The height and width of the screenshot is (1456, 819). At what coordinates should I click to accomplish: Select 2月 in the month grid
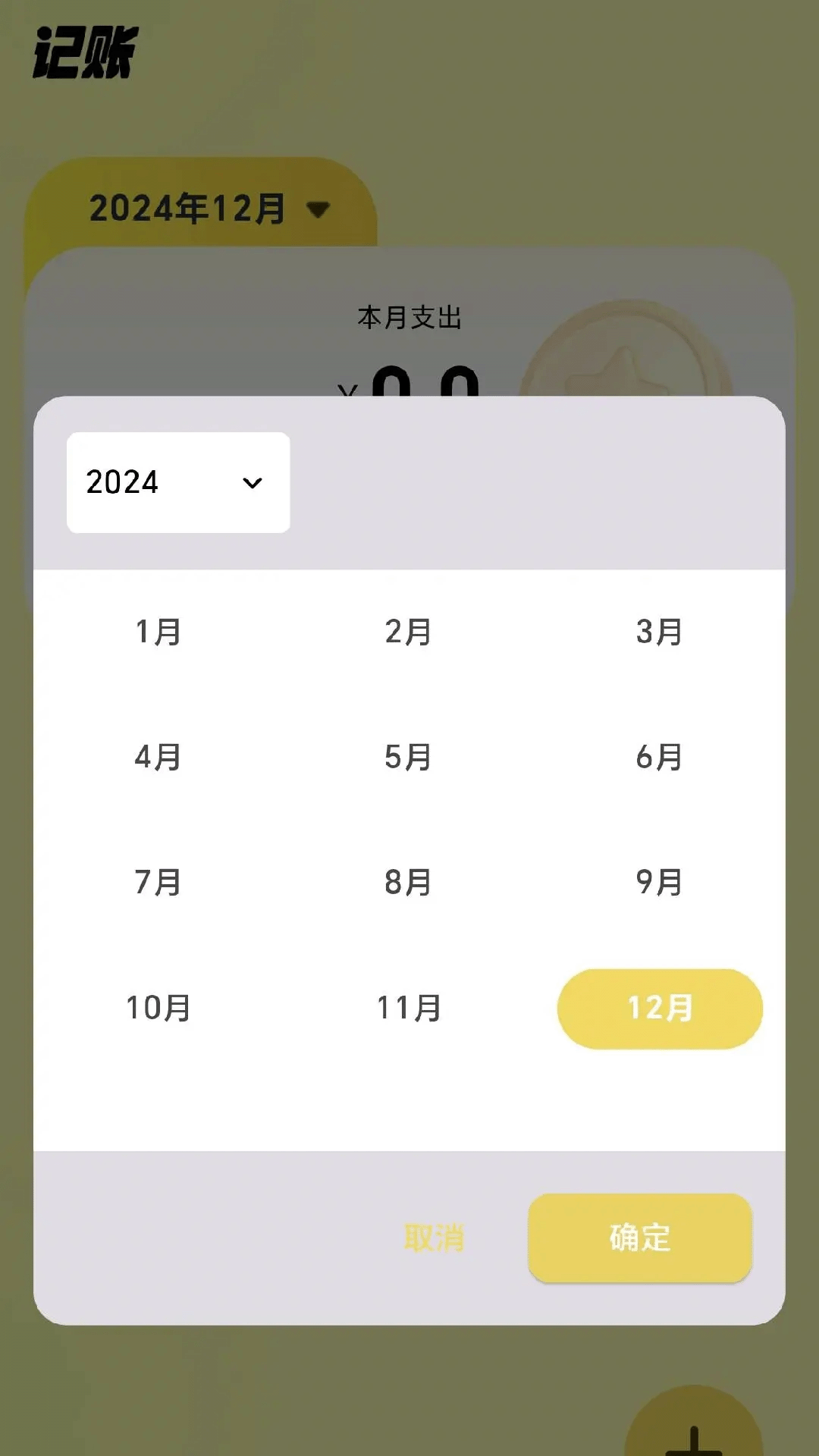(x=409, y=632)
